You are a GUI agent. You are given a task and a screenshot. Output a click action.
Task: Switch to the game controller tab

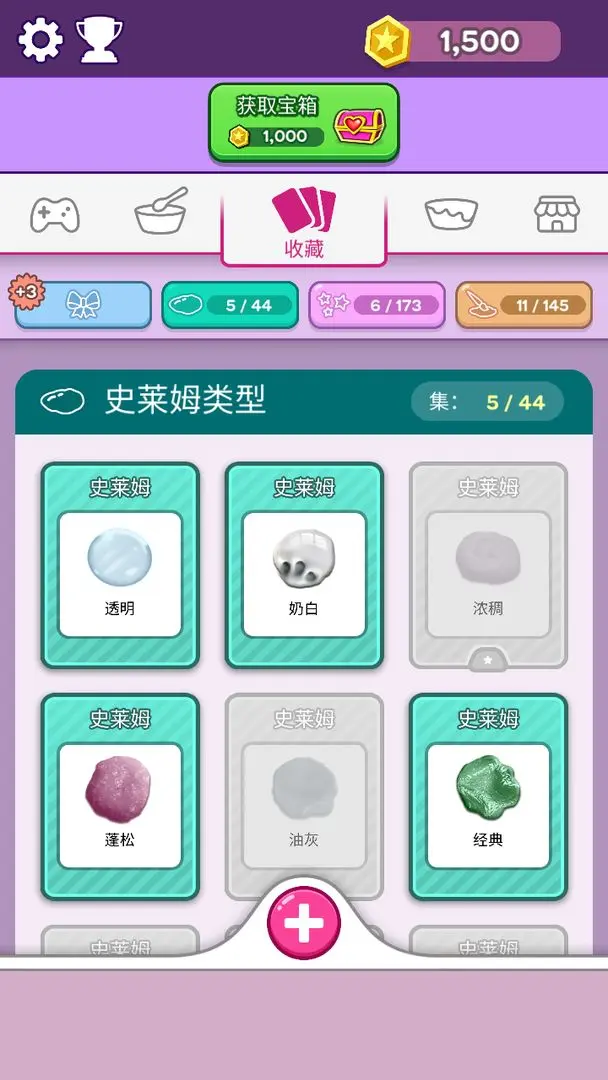55,214
